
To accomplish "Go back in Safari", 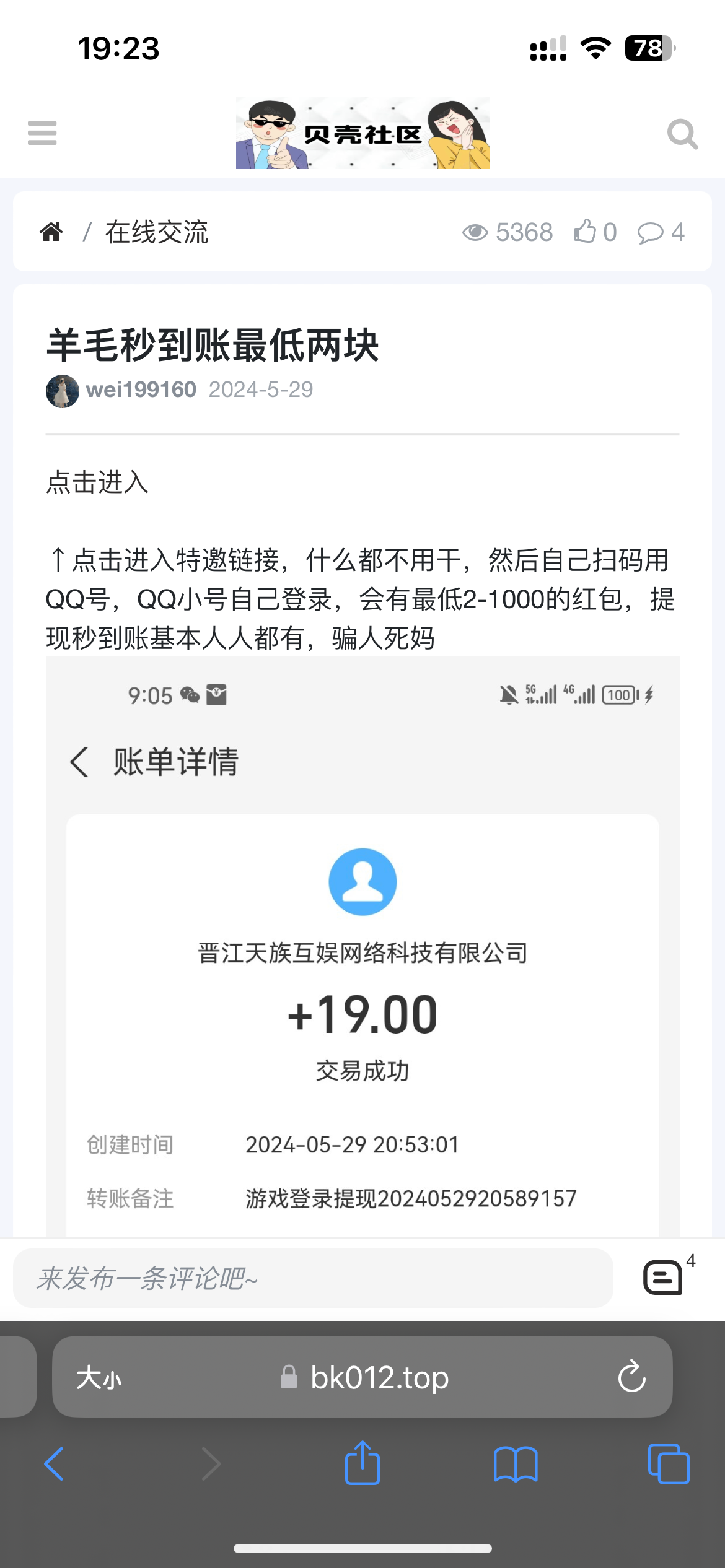I will (x=54, y=1464).
